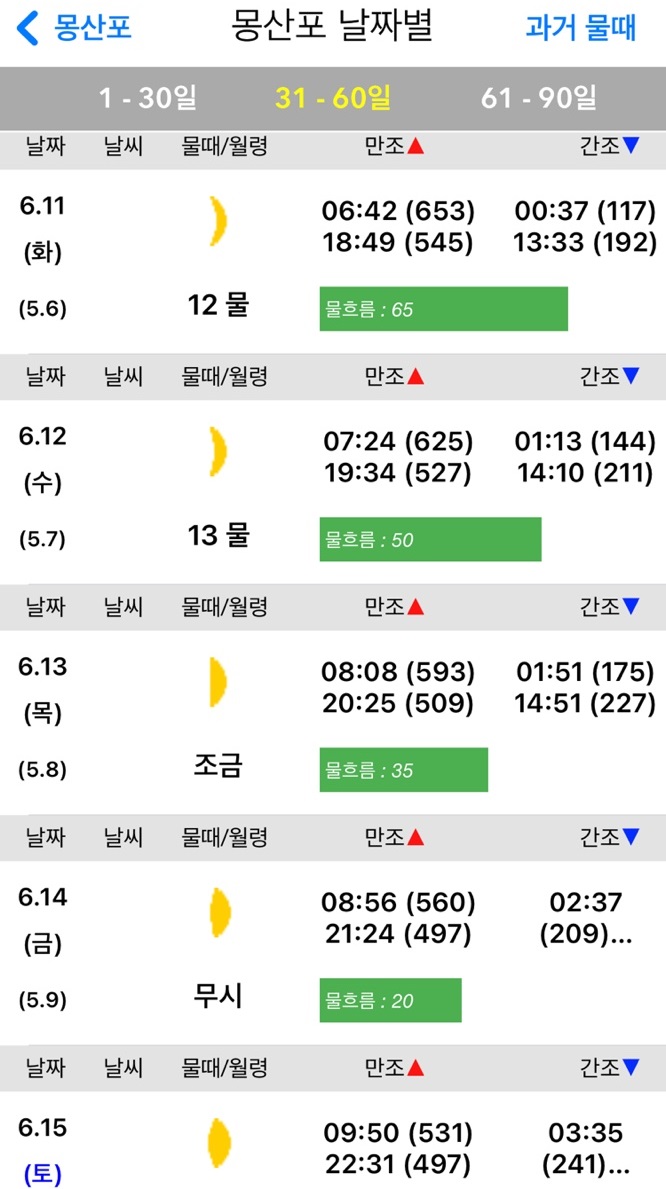The height and width of the screenshot is (1189, 666).
Task: View details for 6.14 (금) 무시
Action: tap(333, 953)
